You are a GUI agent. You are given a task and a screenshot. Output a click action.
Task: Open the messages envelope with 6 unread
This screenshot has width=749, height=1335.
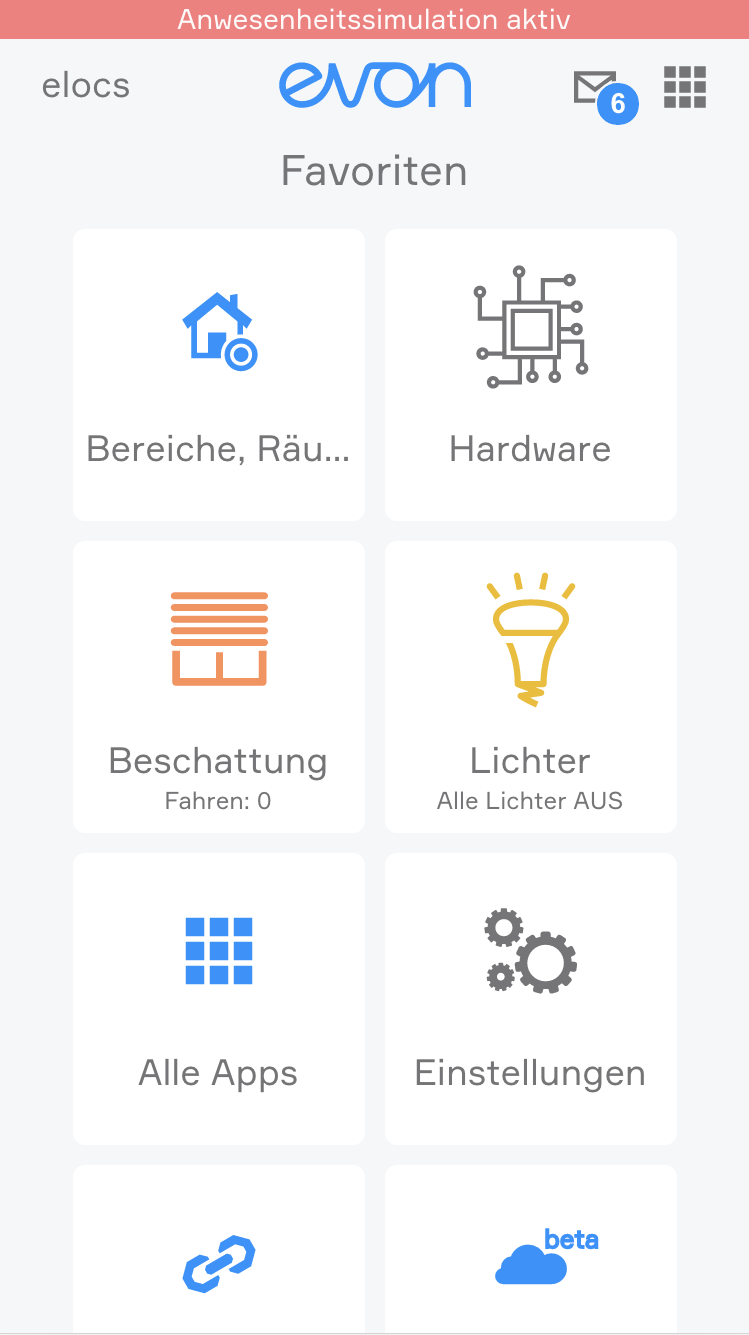coord(596,90)
